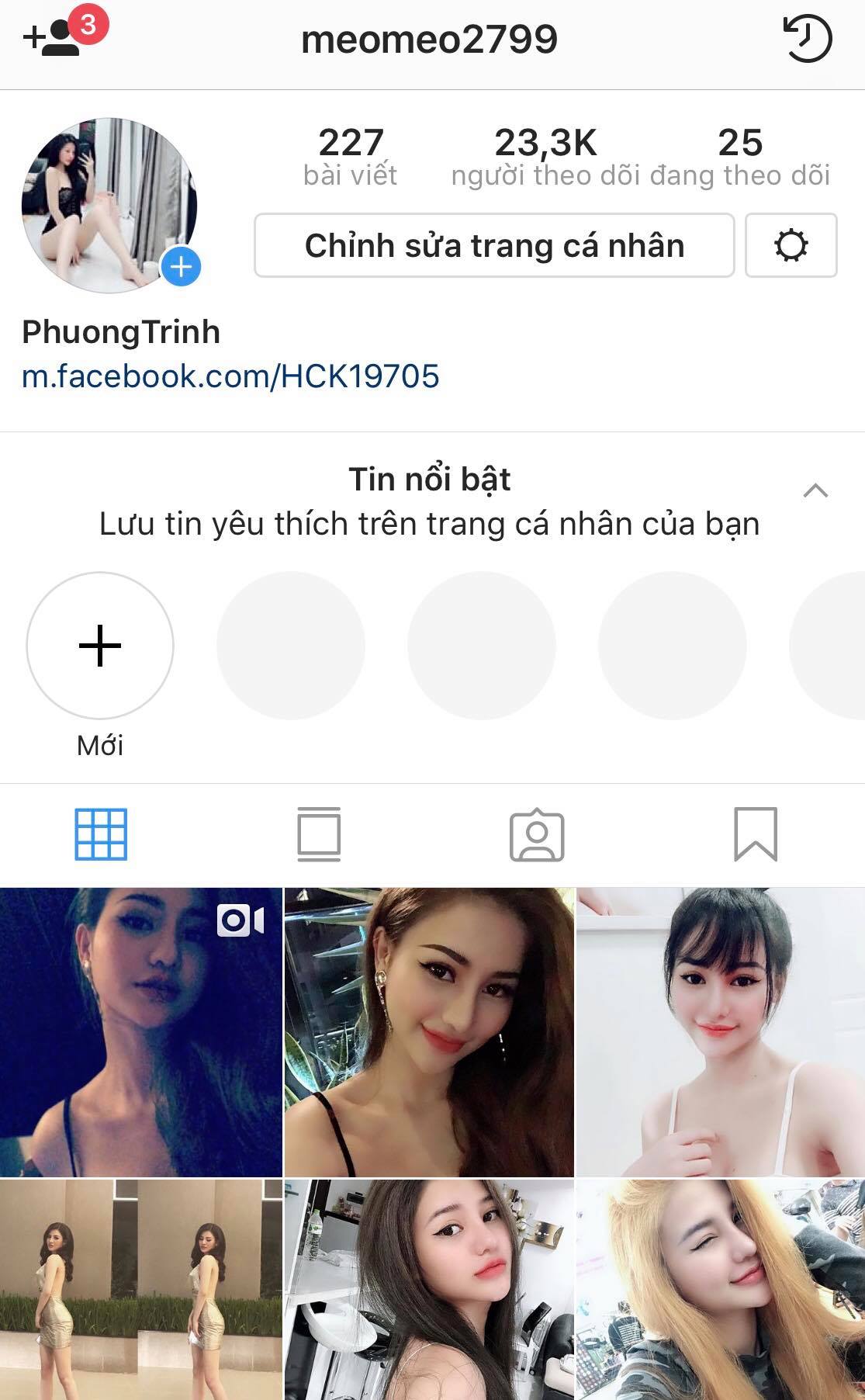Open the m.facebook.com/HCK19705 link
This screenshot has height=1400, width=865.
[x=230, y=376]
